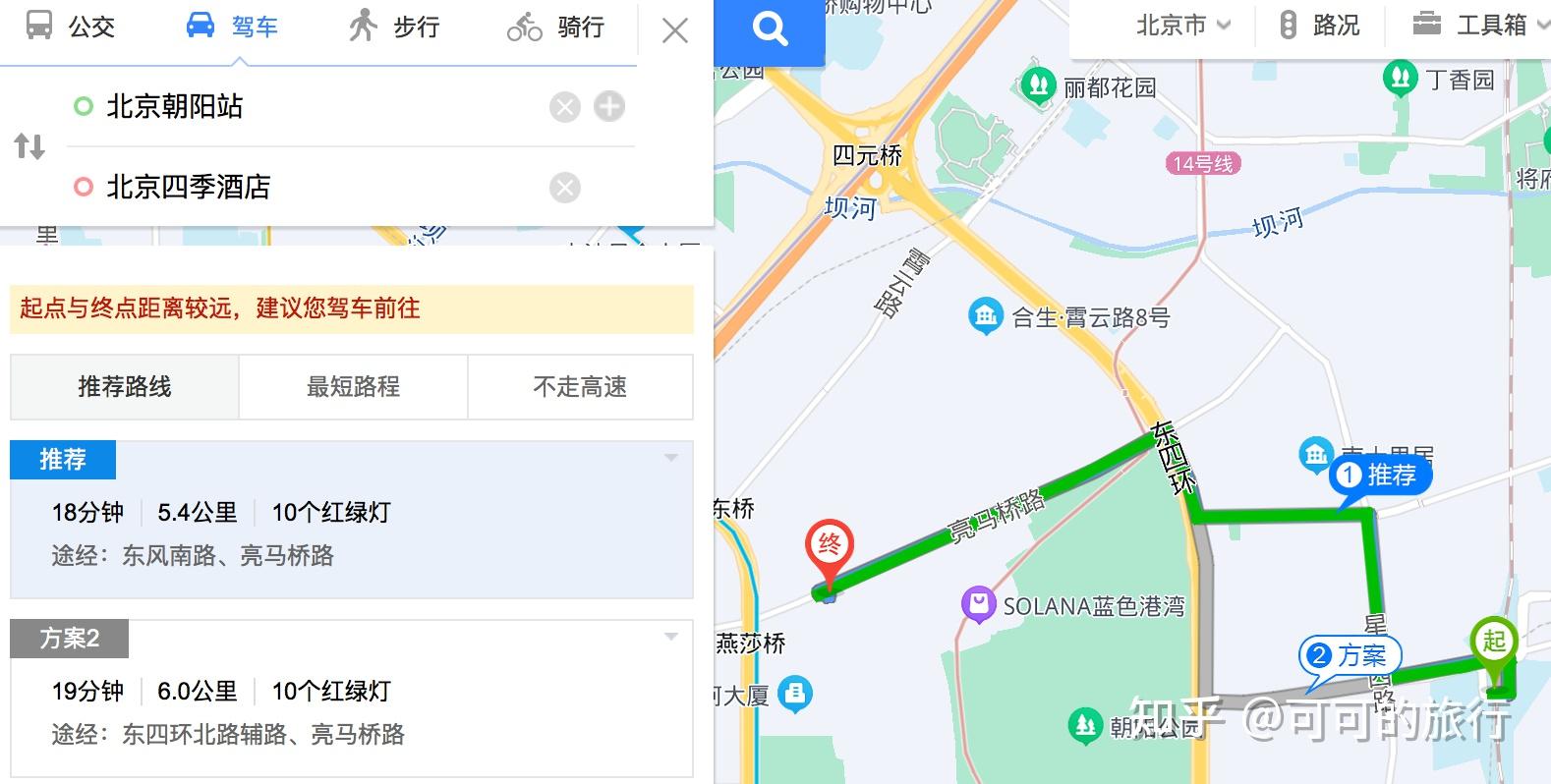Switch to 最短路程 route option

coord(353,387)
